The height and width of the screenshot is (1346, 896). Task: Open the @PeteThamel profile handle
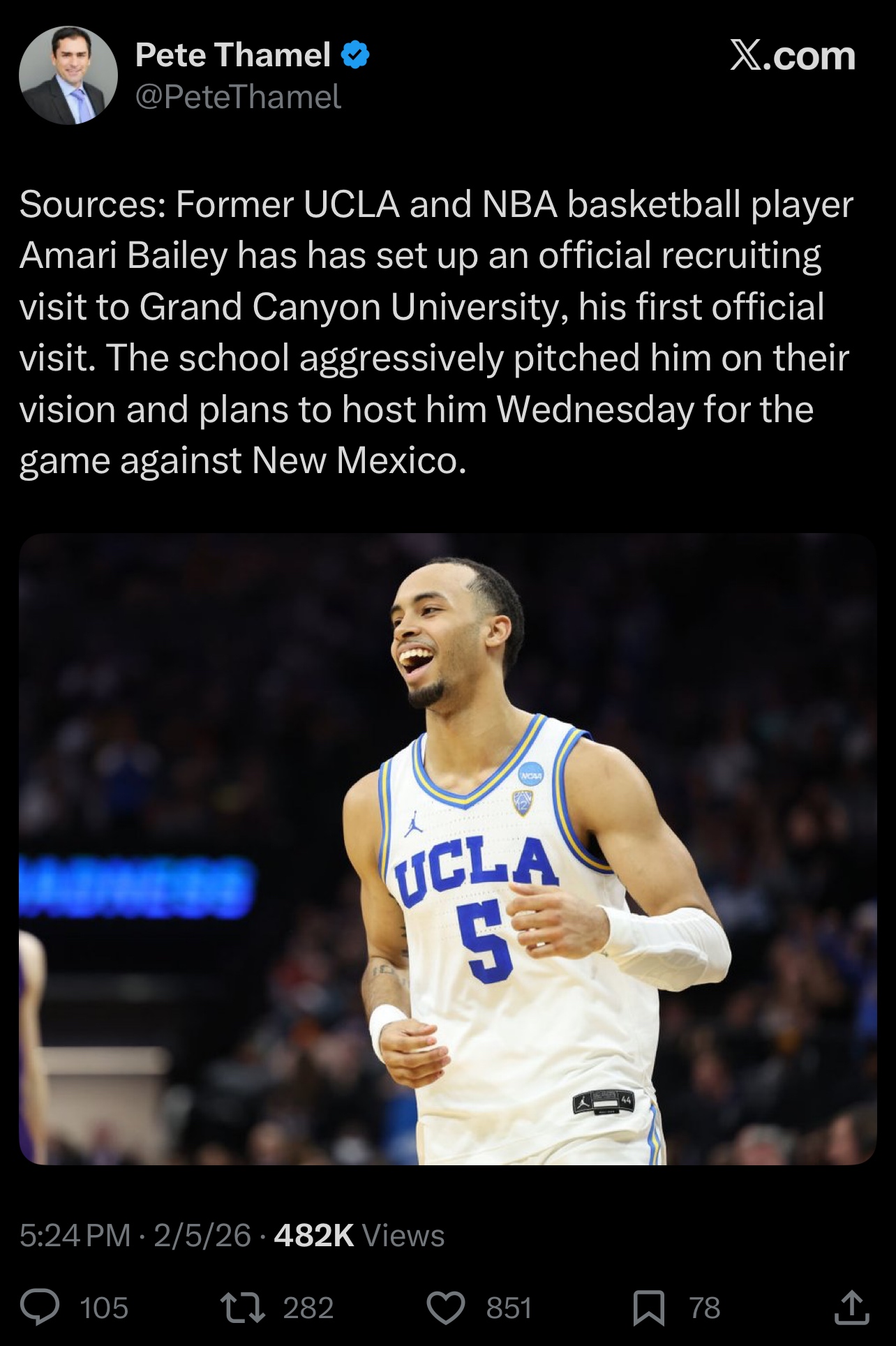(238, 97)
